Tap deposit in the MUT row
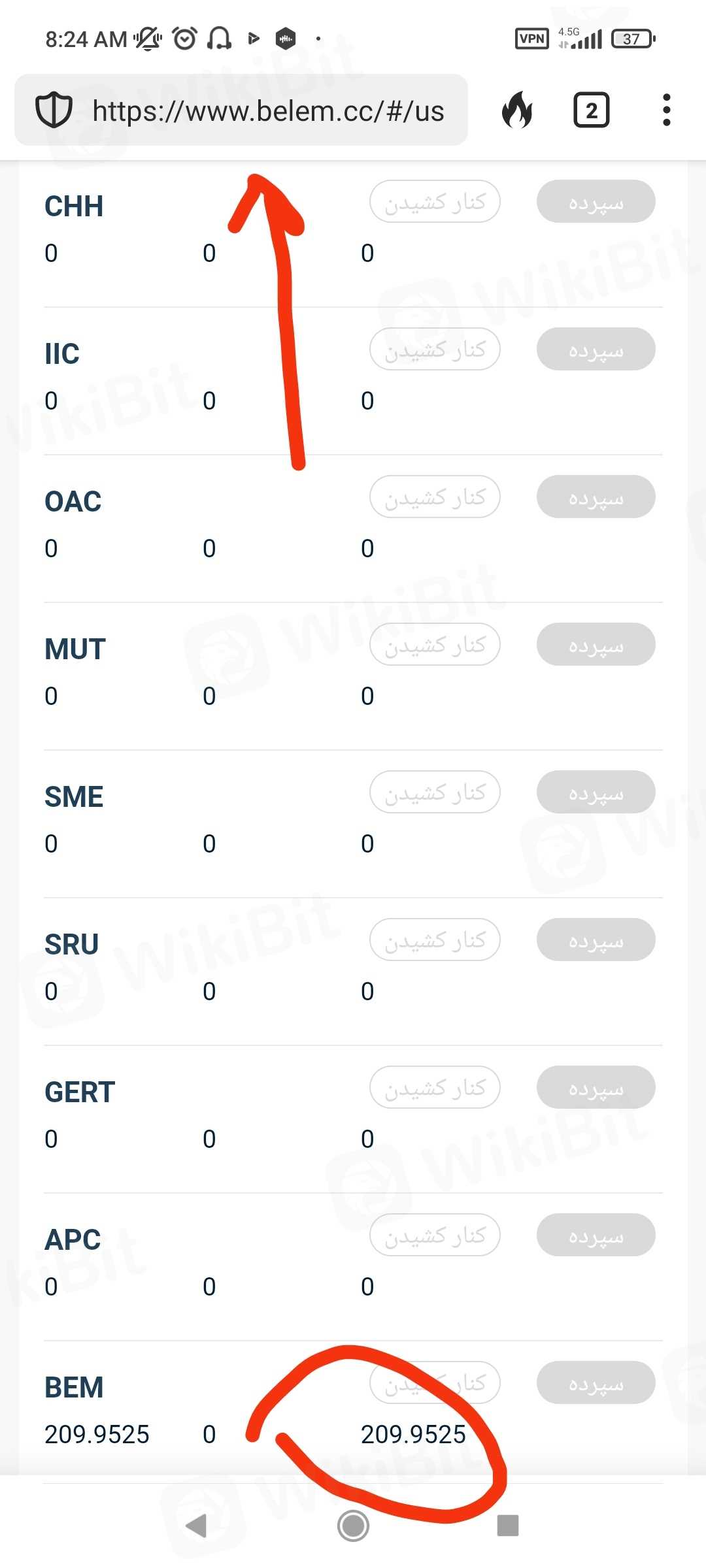Viewport: 706px width, 1568px height. [596, 645]
